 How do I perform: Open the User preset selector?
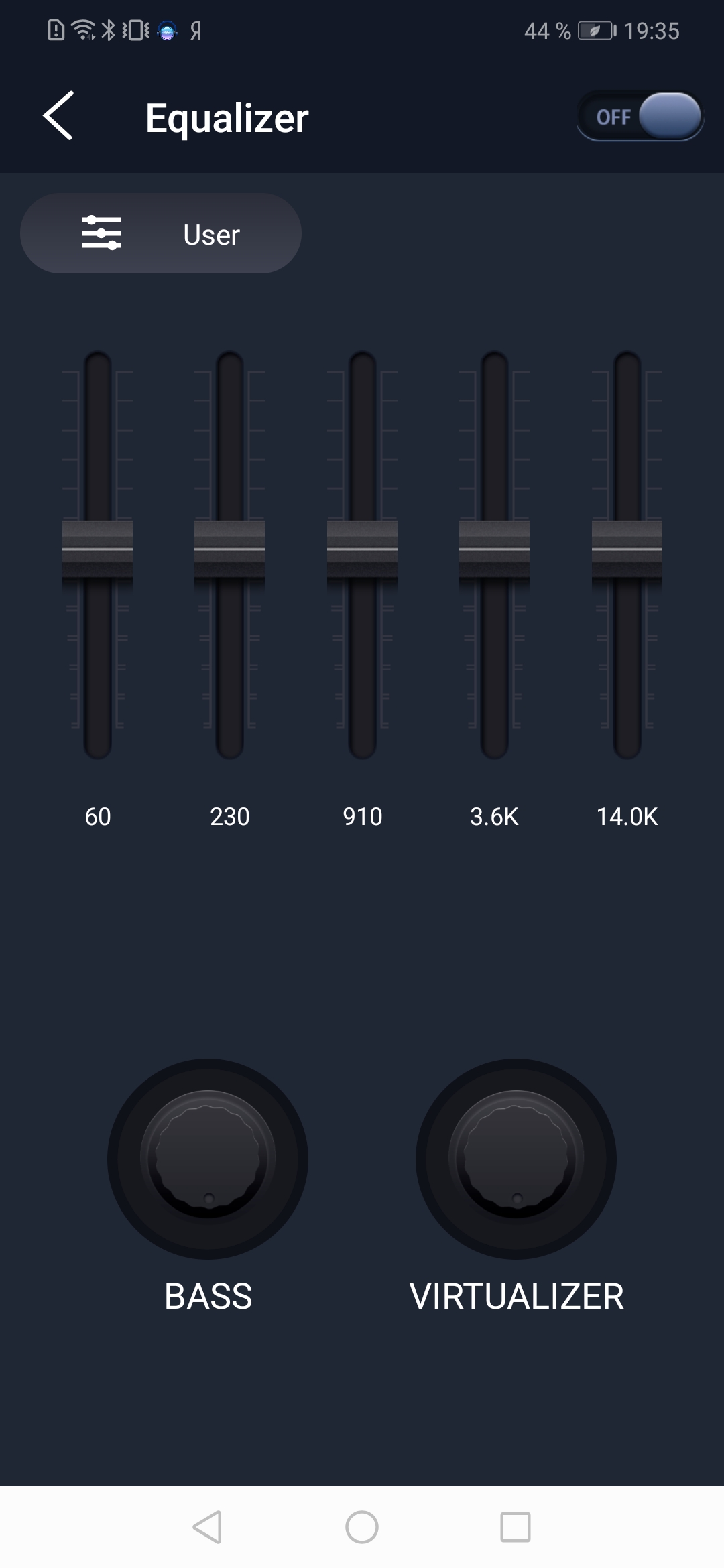[x=161, y=233]
